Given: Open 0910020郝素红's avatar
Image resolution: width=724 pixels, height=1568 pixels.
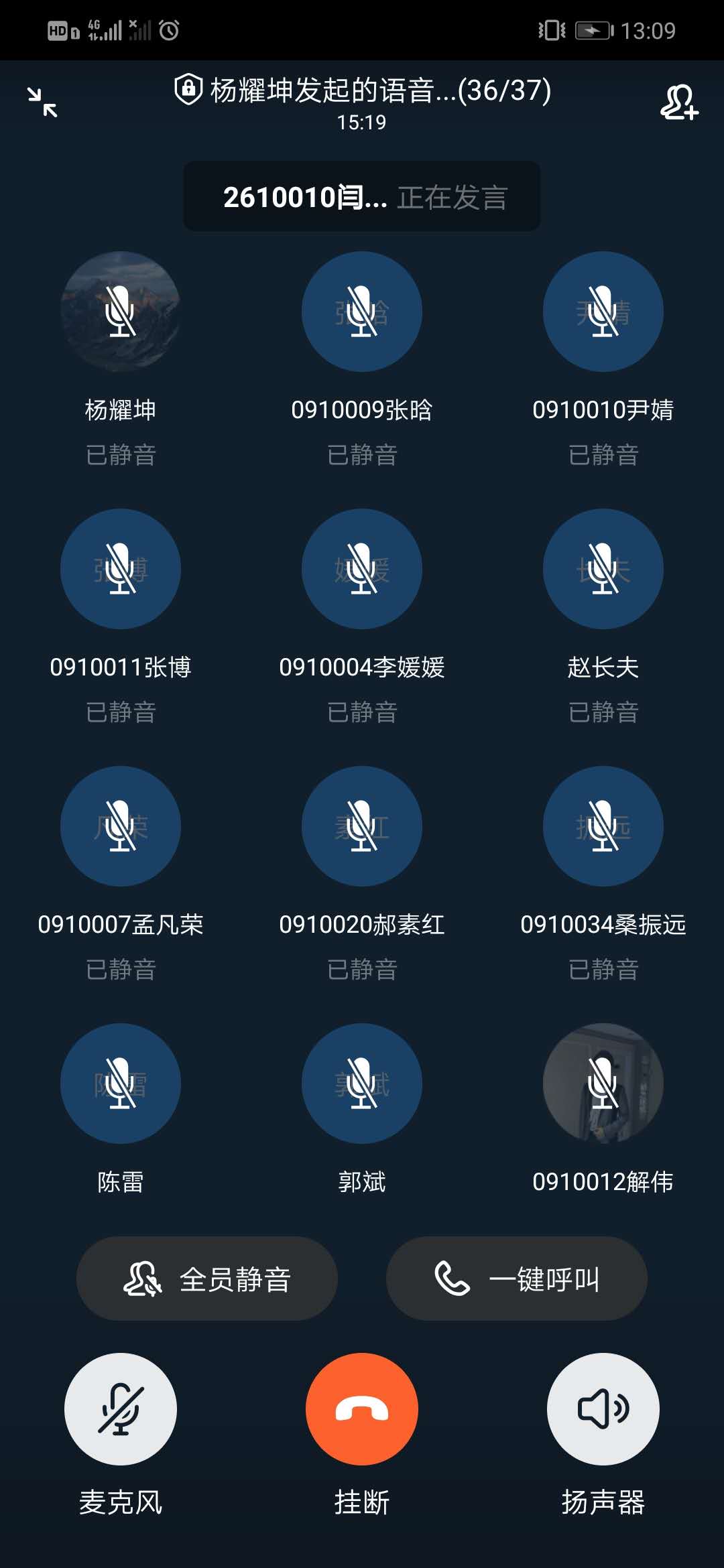Looking at the screenshot, I should point(362,826).
